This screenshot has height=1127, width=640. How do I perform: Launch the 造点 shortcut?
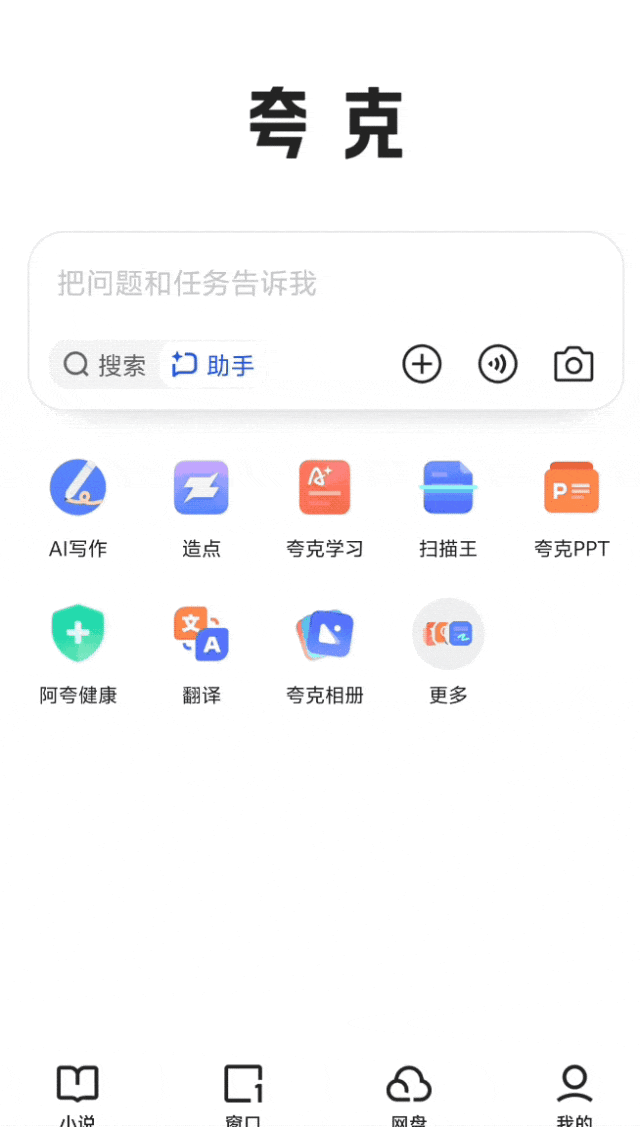[x=201, y=505]
